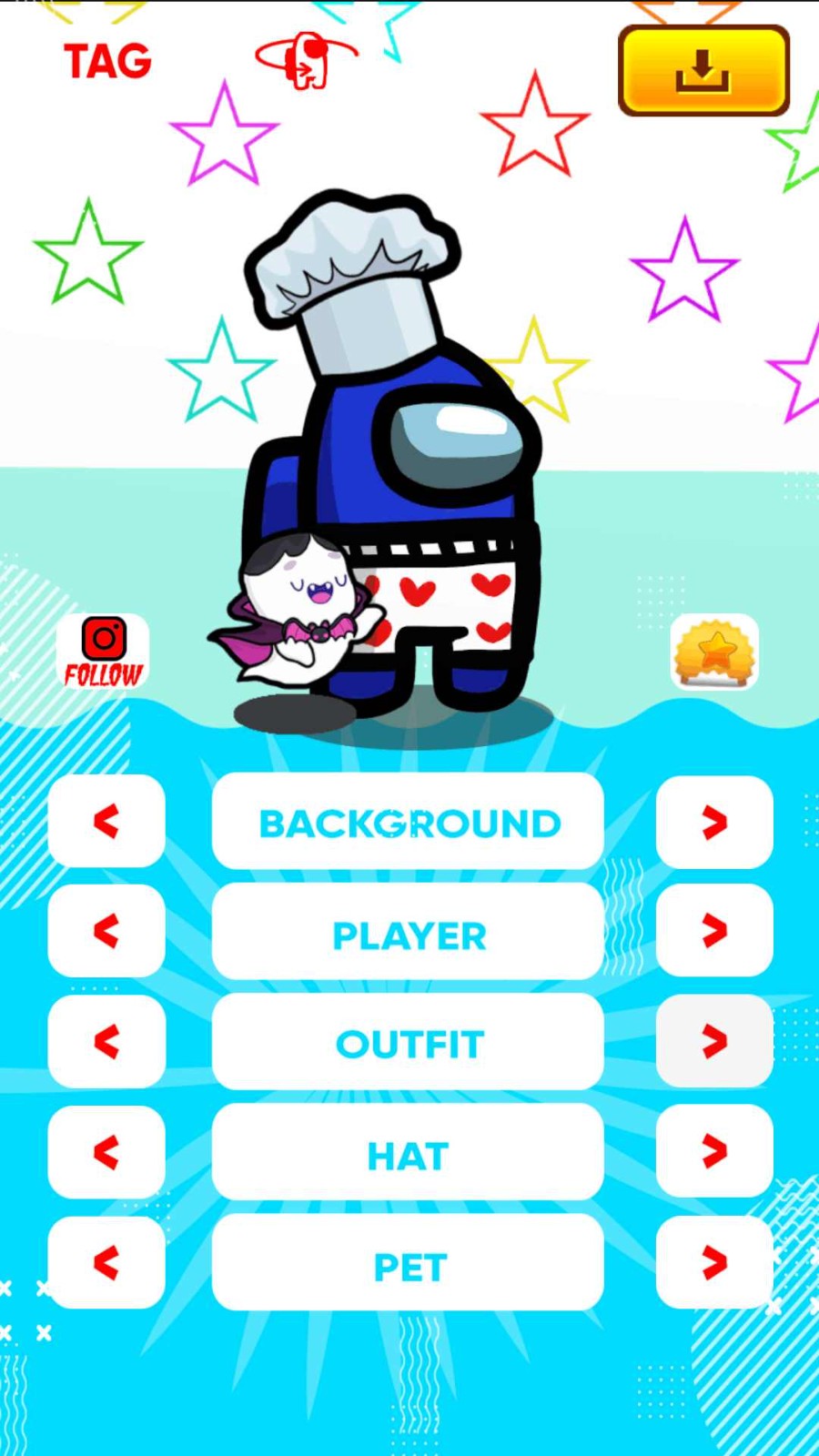Choose previous hat
The width and height of the screenshot is (819, 1456).
point(106,1152)
